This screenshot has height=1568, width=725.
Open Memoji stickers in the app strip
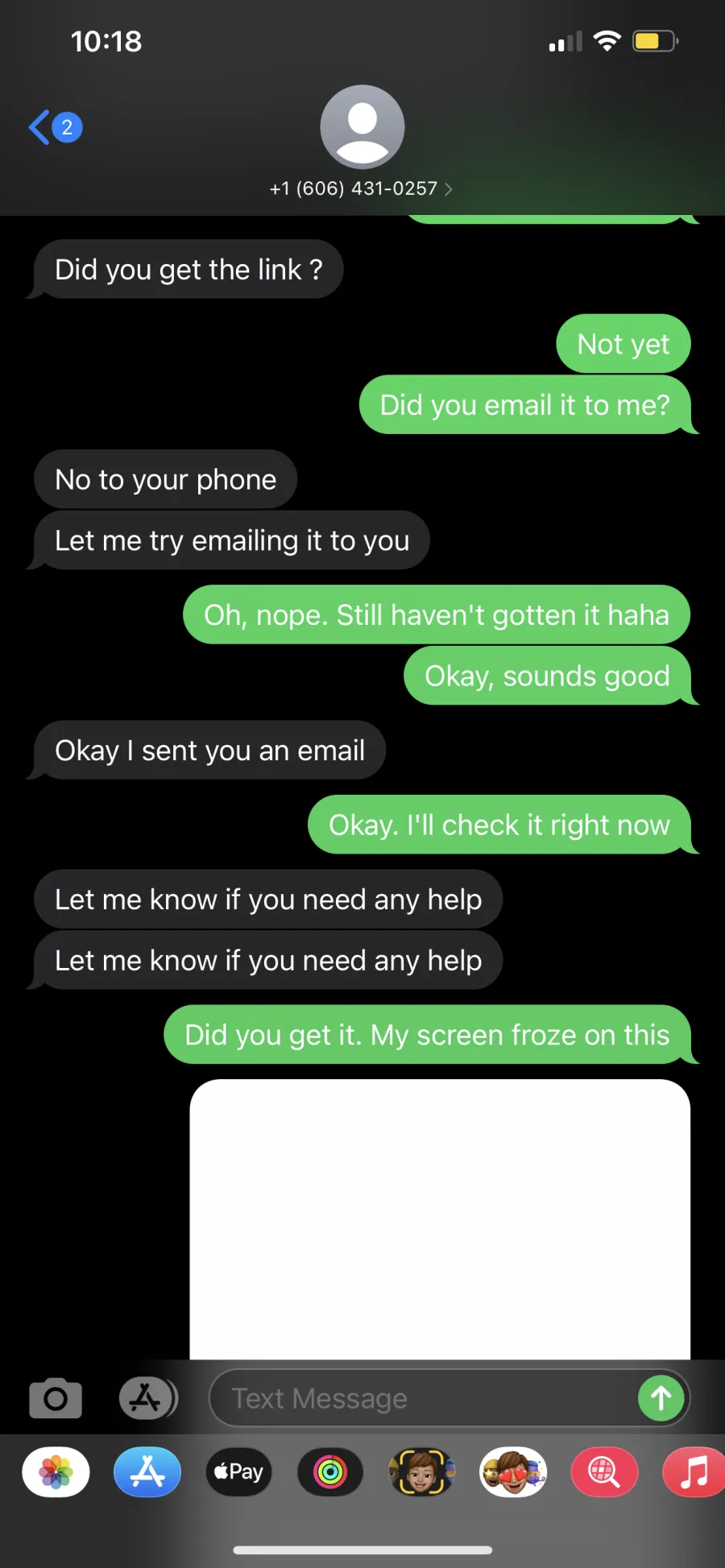pos(513,1472)
